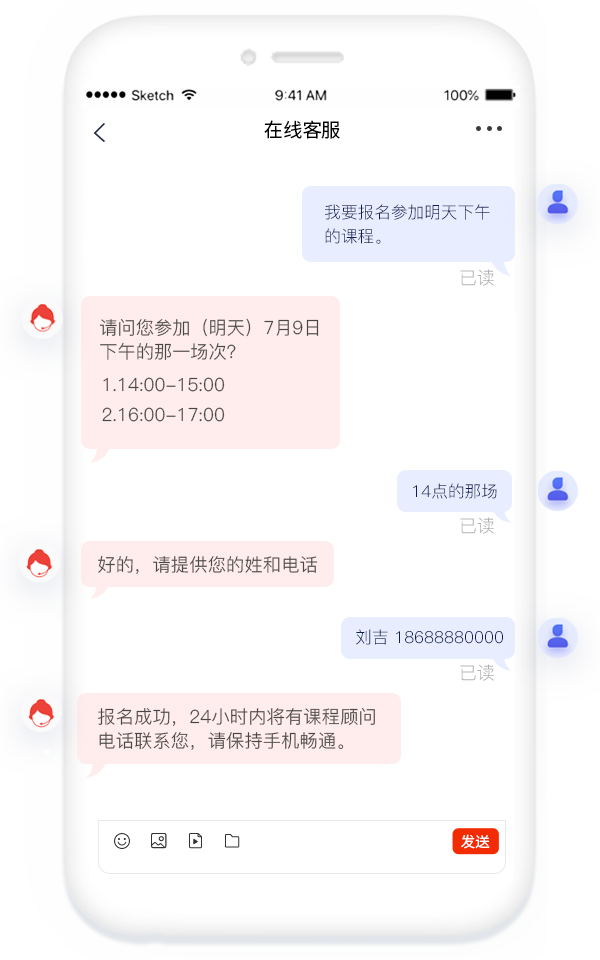The height and width of the screenshot is (960, 600).
Task: Open the emoji picker
Action: click(122, 841)
